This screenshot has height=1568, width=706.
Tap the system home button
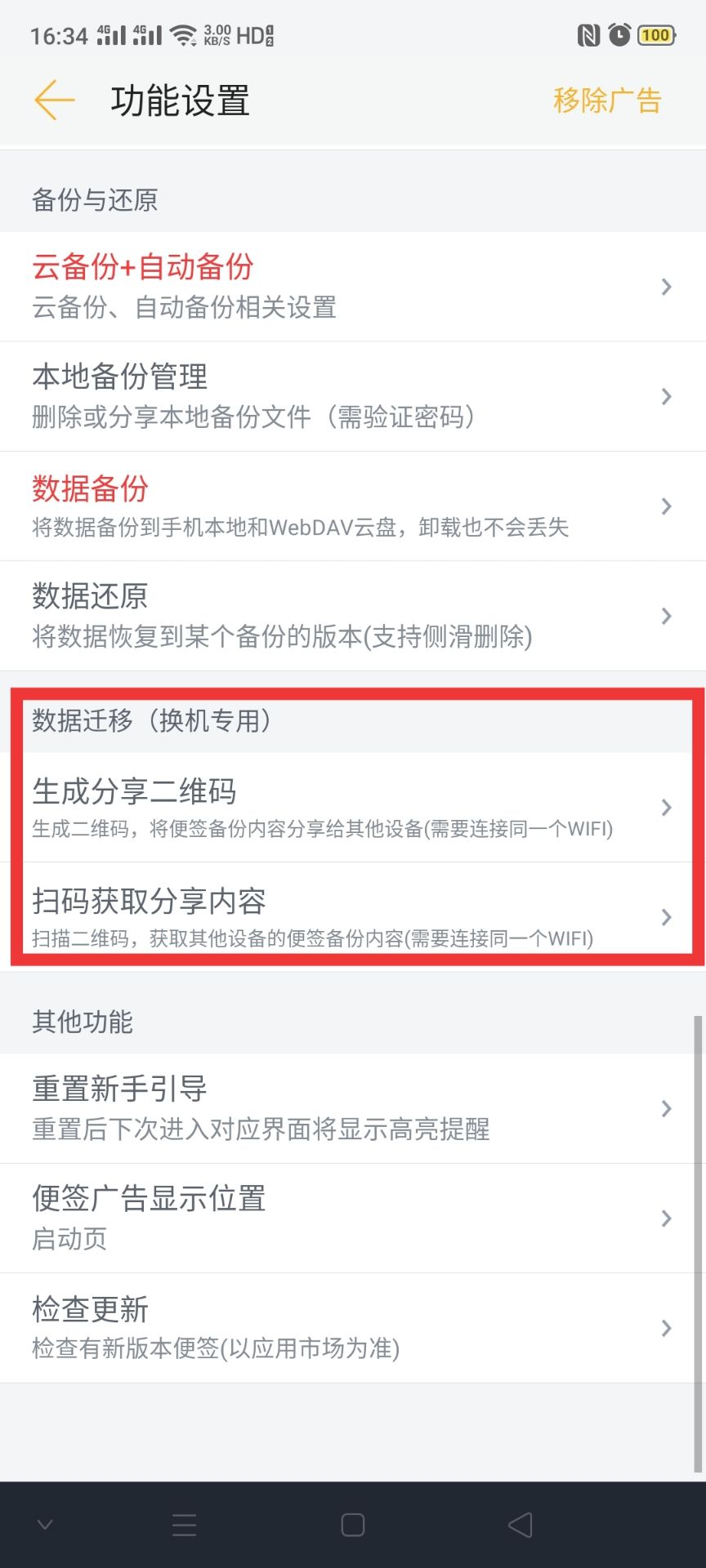[x=353, y=1525]
